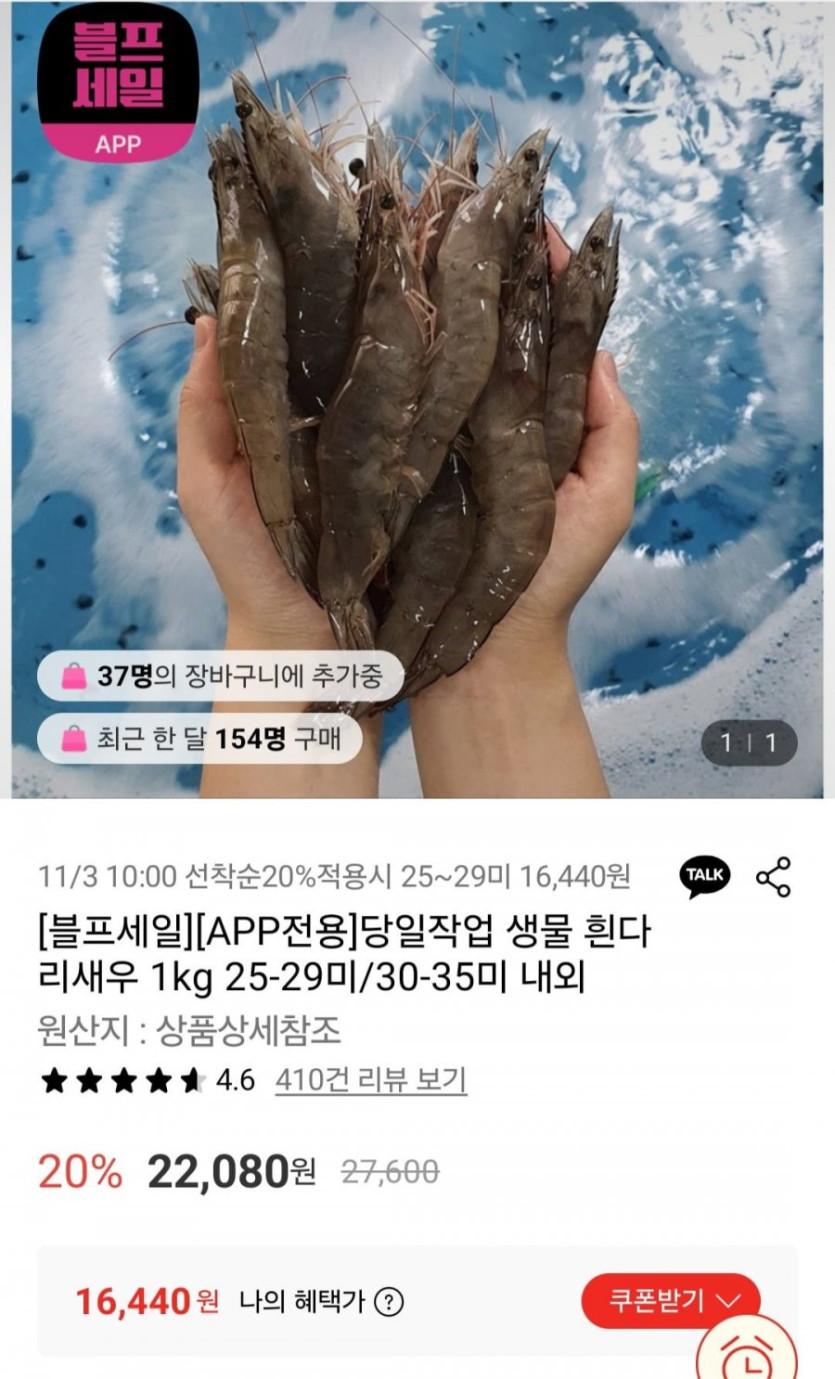Tap 쿠폰받기 to get coupon

click(x=671, y=1301)
